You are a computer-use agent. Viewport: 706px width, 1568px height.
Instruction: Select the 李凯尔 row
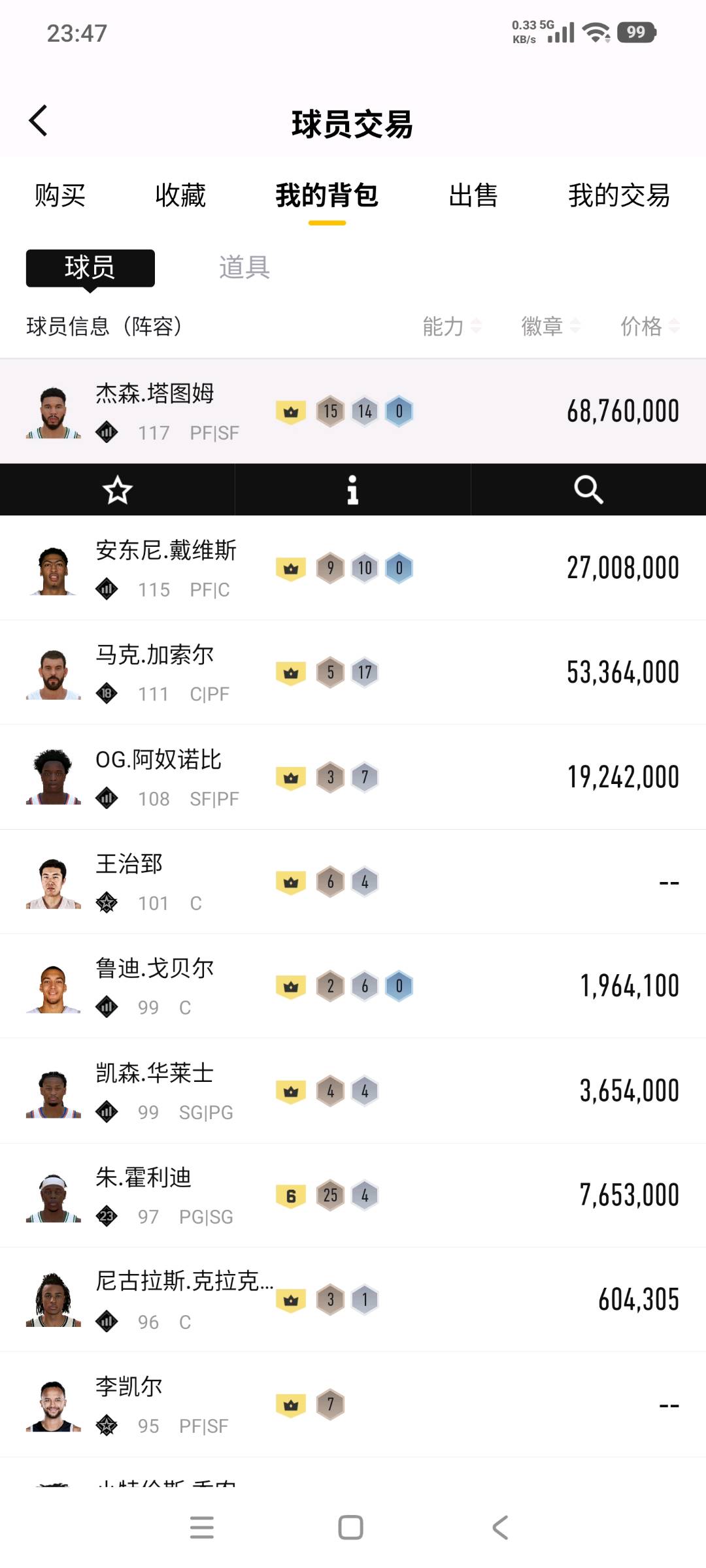click(353, 1405)
